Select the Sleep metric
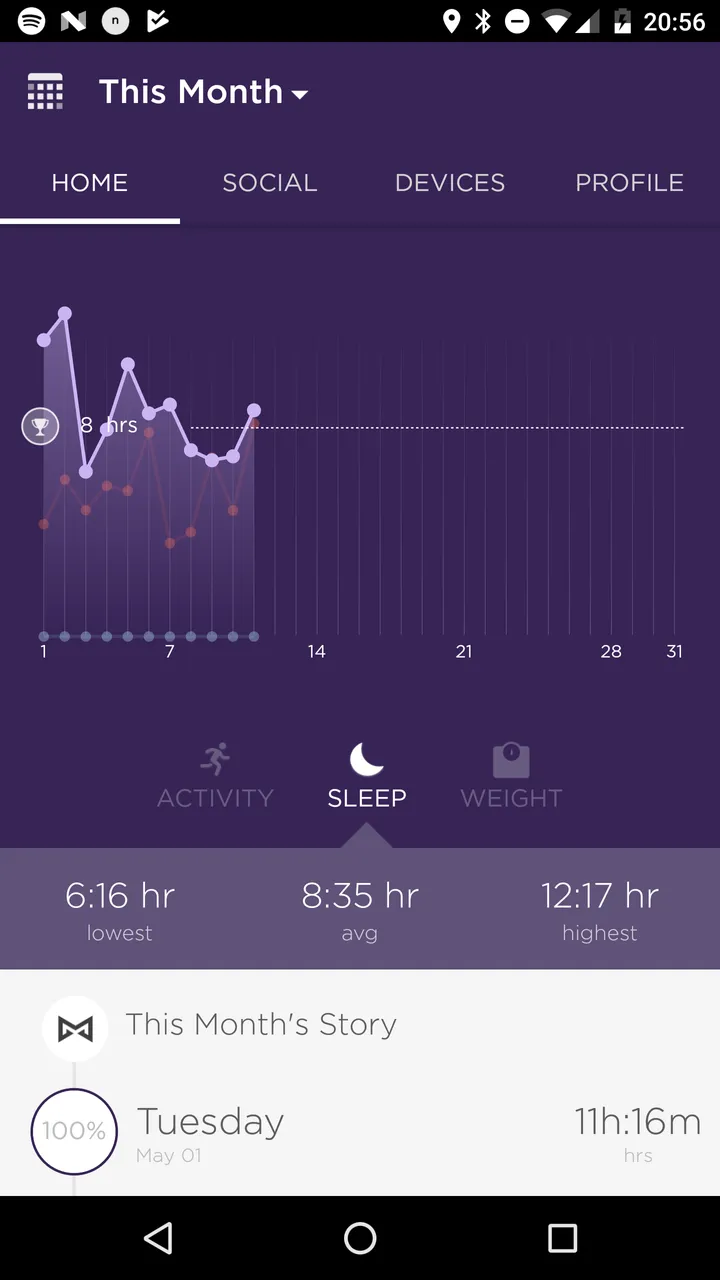Screen dimensions: 720x1280 tap(367, 776)
